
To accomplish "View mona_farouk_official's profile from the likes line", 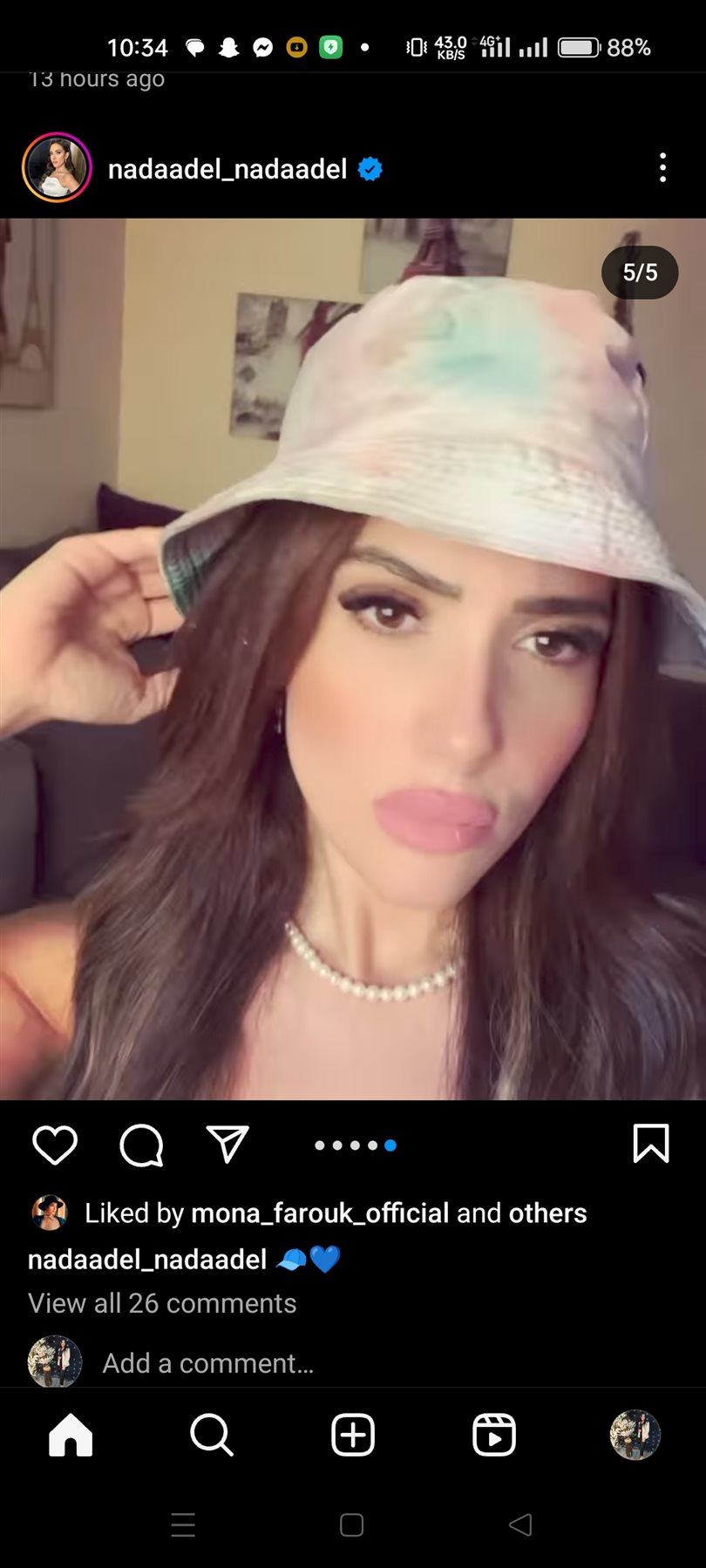I will [319, 1213].
